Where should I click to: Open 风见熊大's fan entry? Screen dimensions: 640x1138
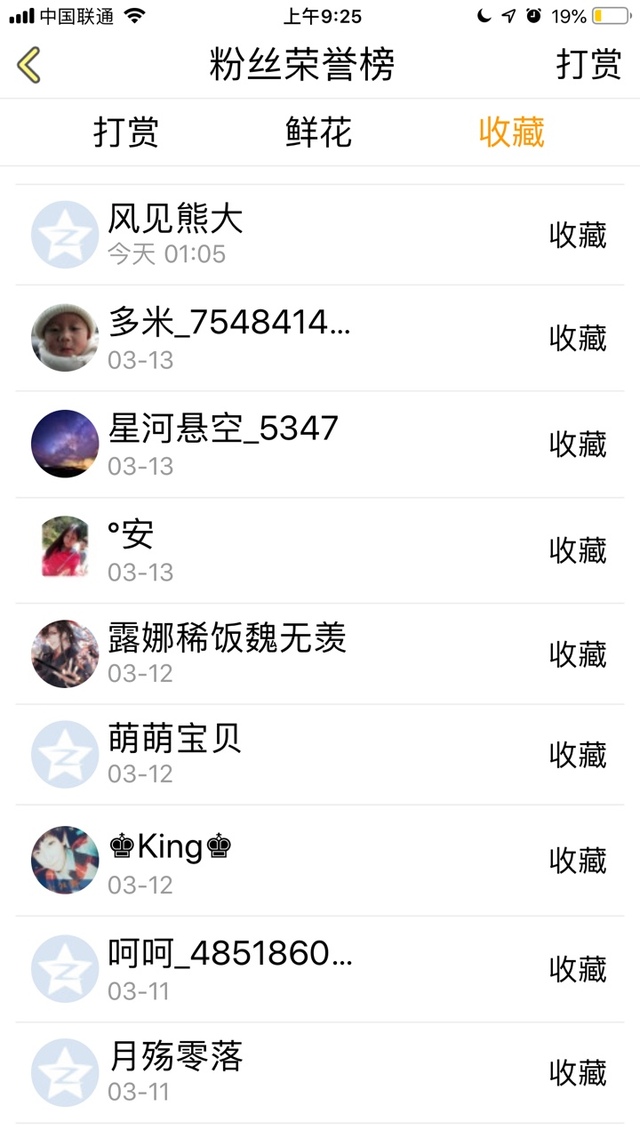point(320,235)
